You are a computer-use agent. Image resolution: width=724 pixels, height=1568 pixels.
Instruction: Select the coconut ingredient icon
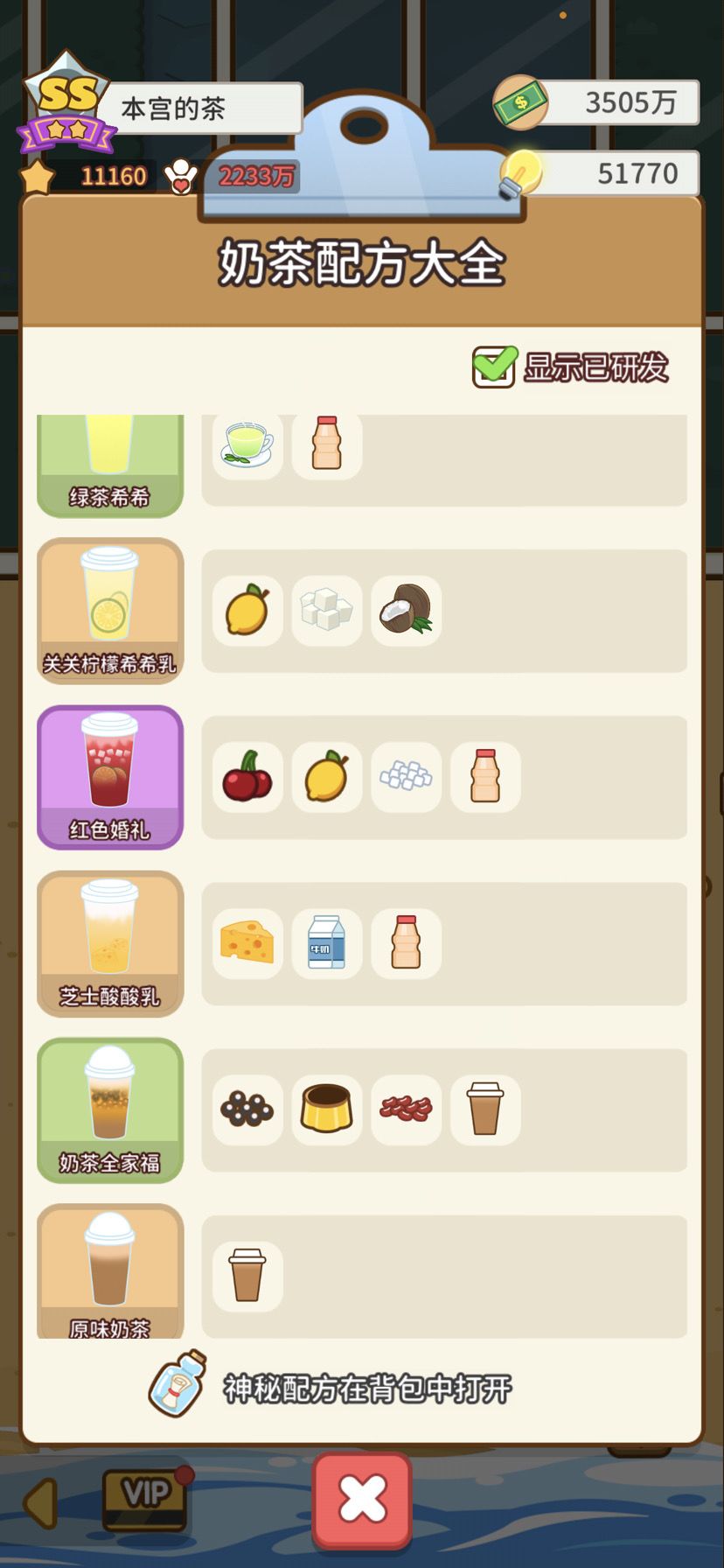(x=406, y=611)
